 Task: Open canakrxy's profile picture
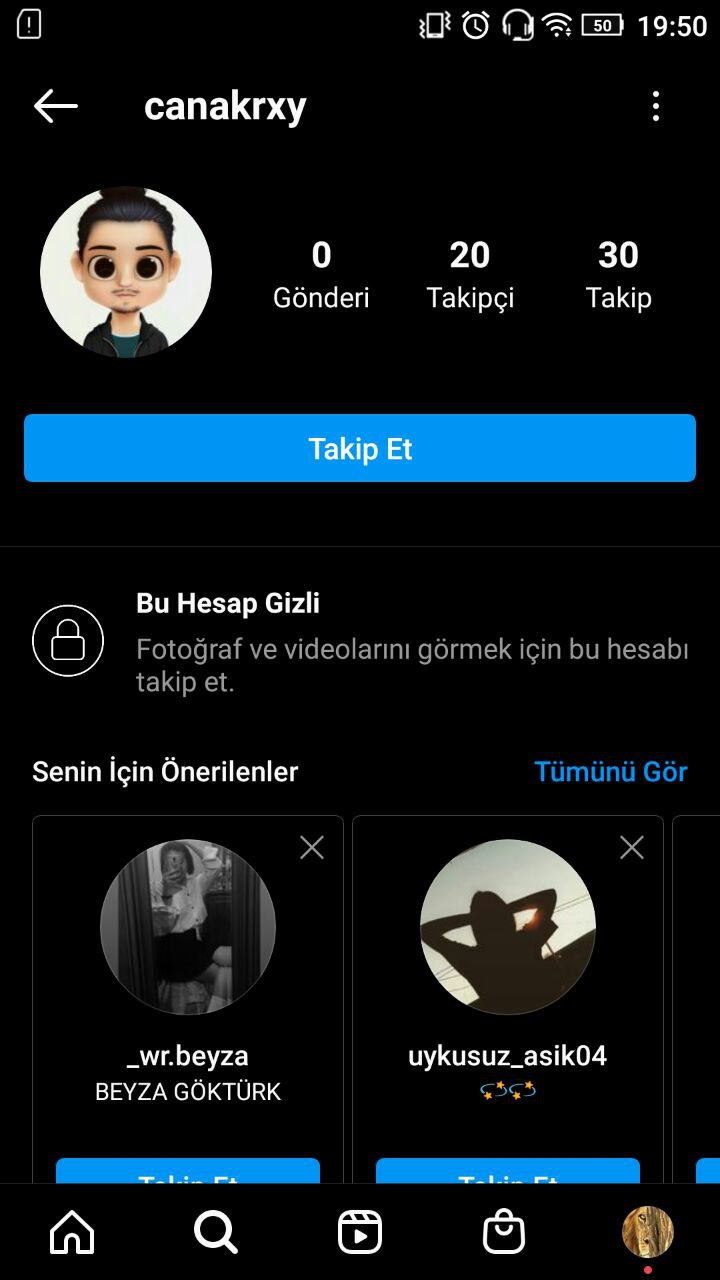[126, 270]
